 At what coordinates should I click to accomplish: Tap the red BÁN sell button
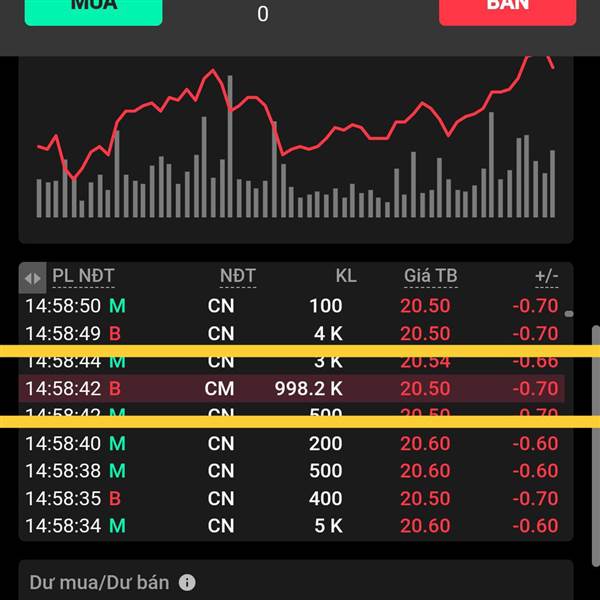pos(507,9)
